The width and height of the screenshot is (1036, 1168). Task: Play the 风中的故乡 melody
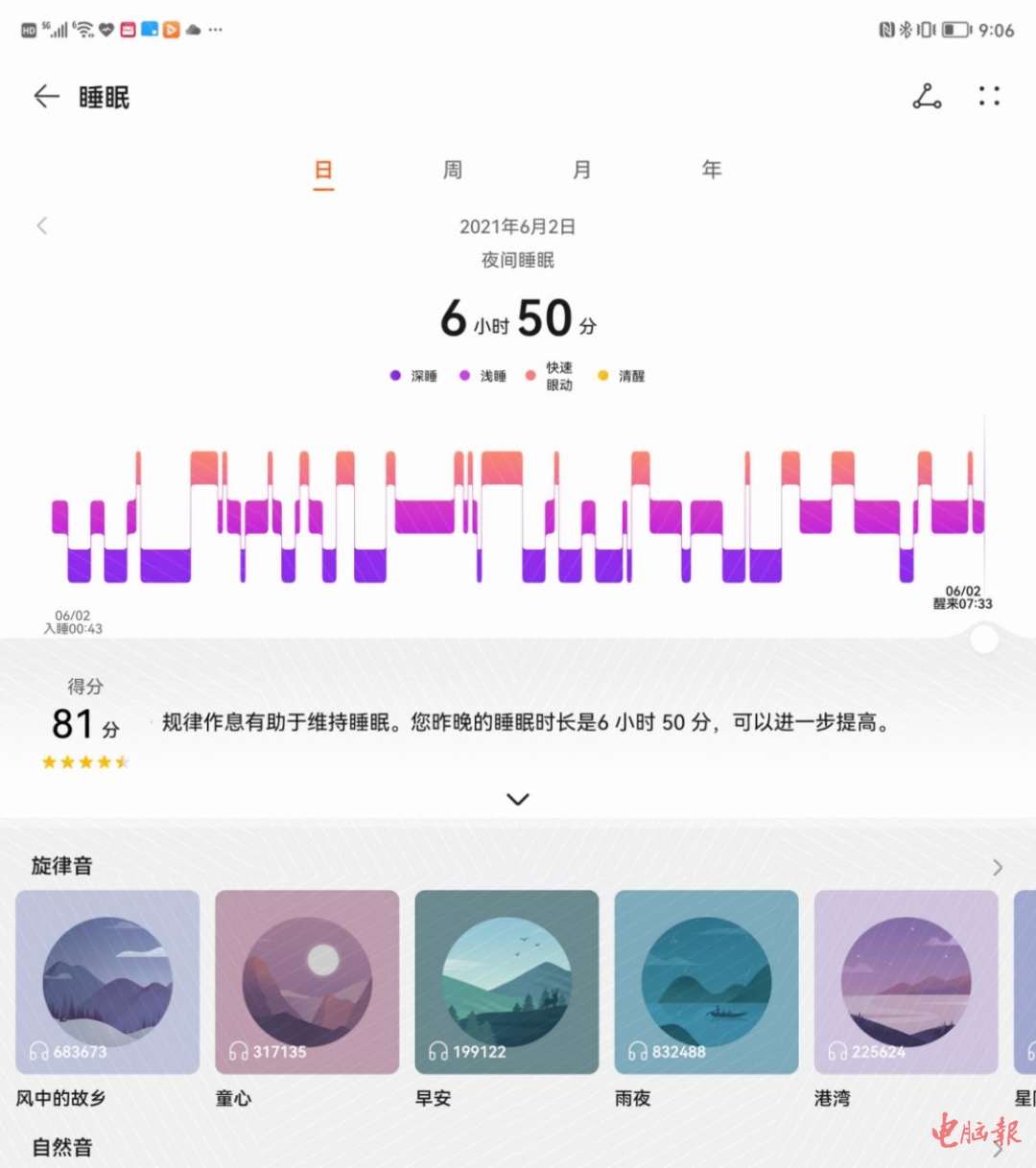tap(107, 981)
